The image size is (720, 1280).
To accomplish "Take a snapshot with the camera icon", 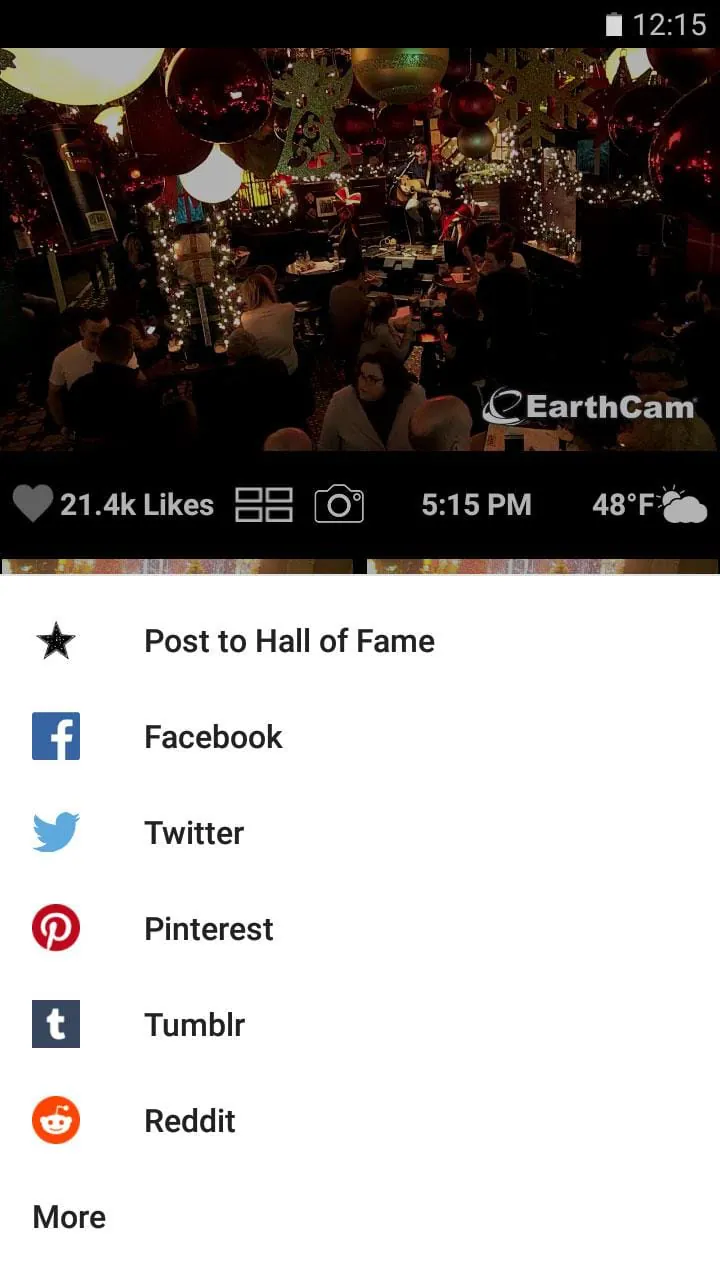I will [x=339, y=505].
